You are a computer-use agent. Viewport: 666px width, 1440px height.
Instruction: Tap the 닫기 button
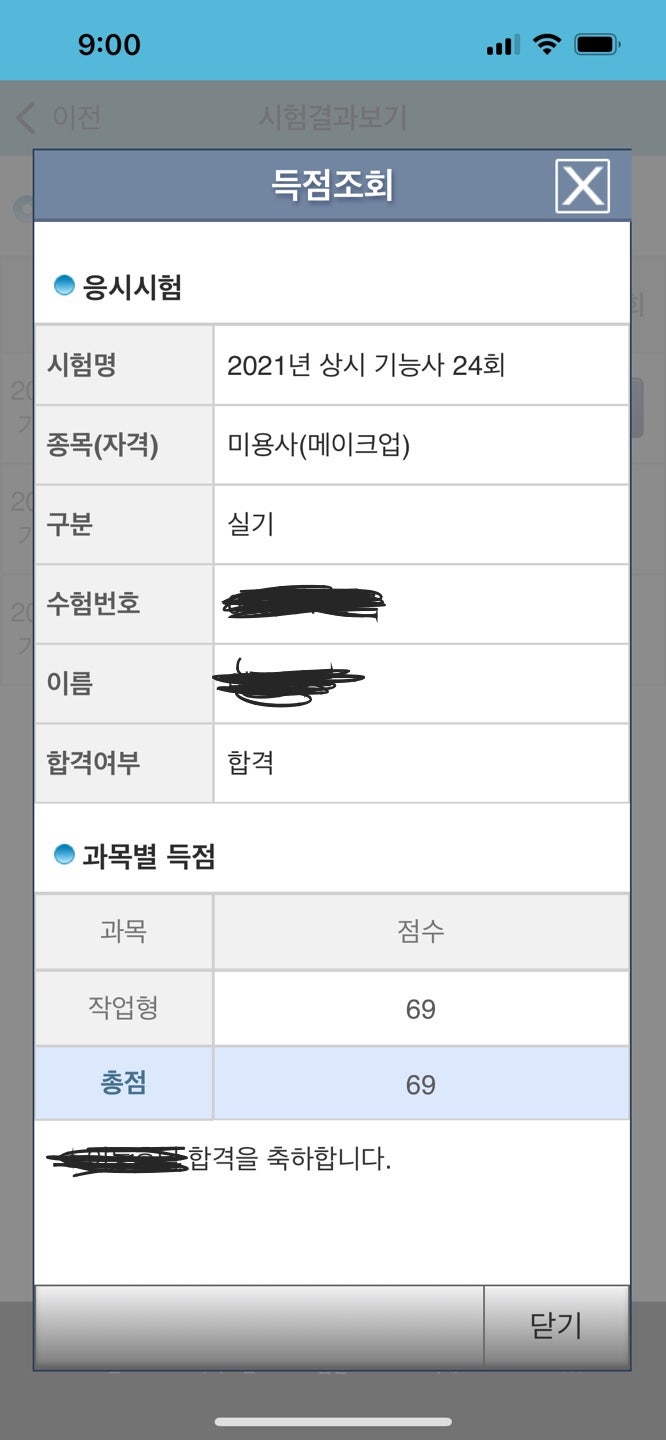coord(556,1326)
